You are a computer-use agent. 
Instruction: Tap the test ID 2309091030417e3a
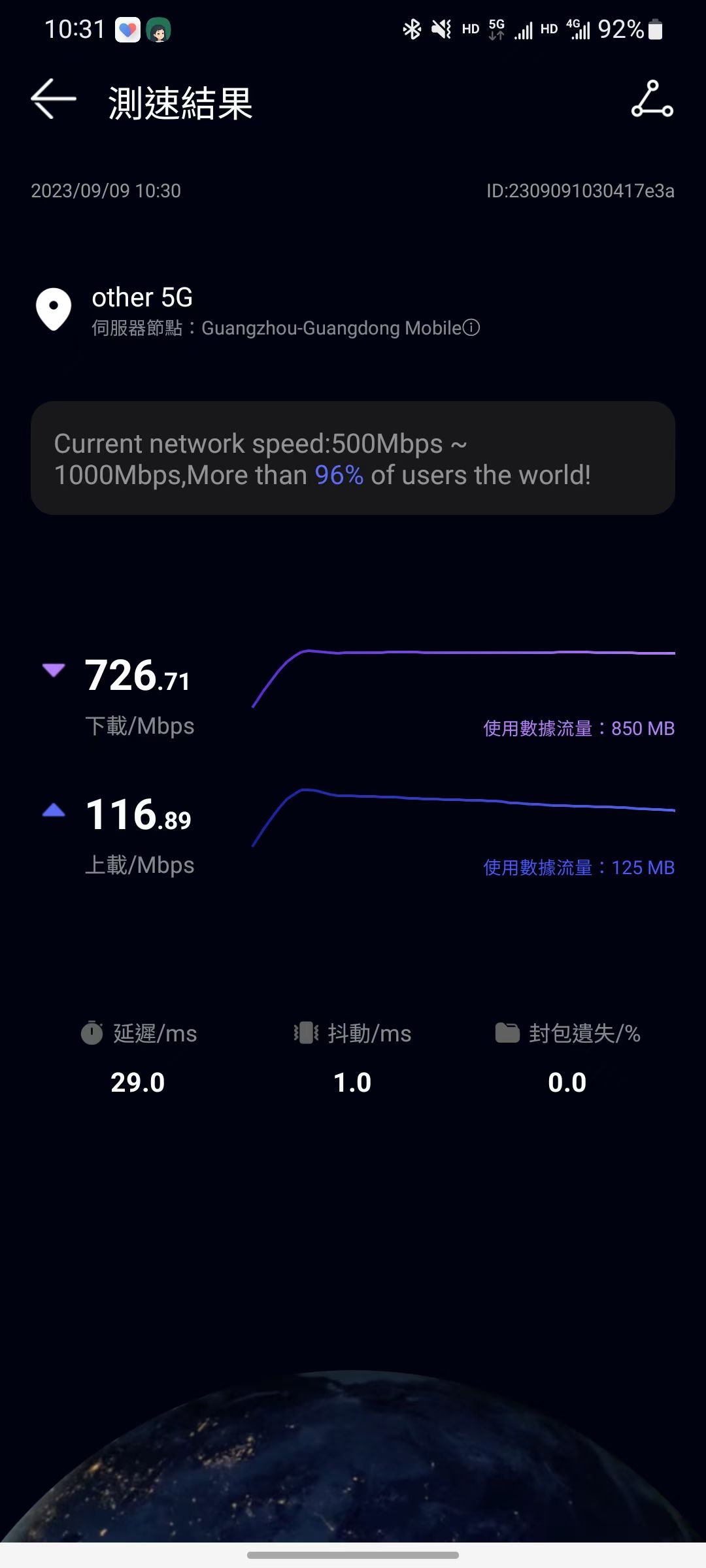click(x=580, y=191)
